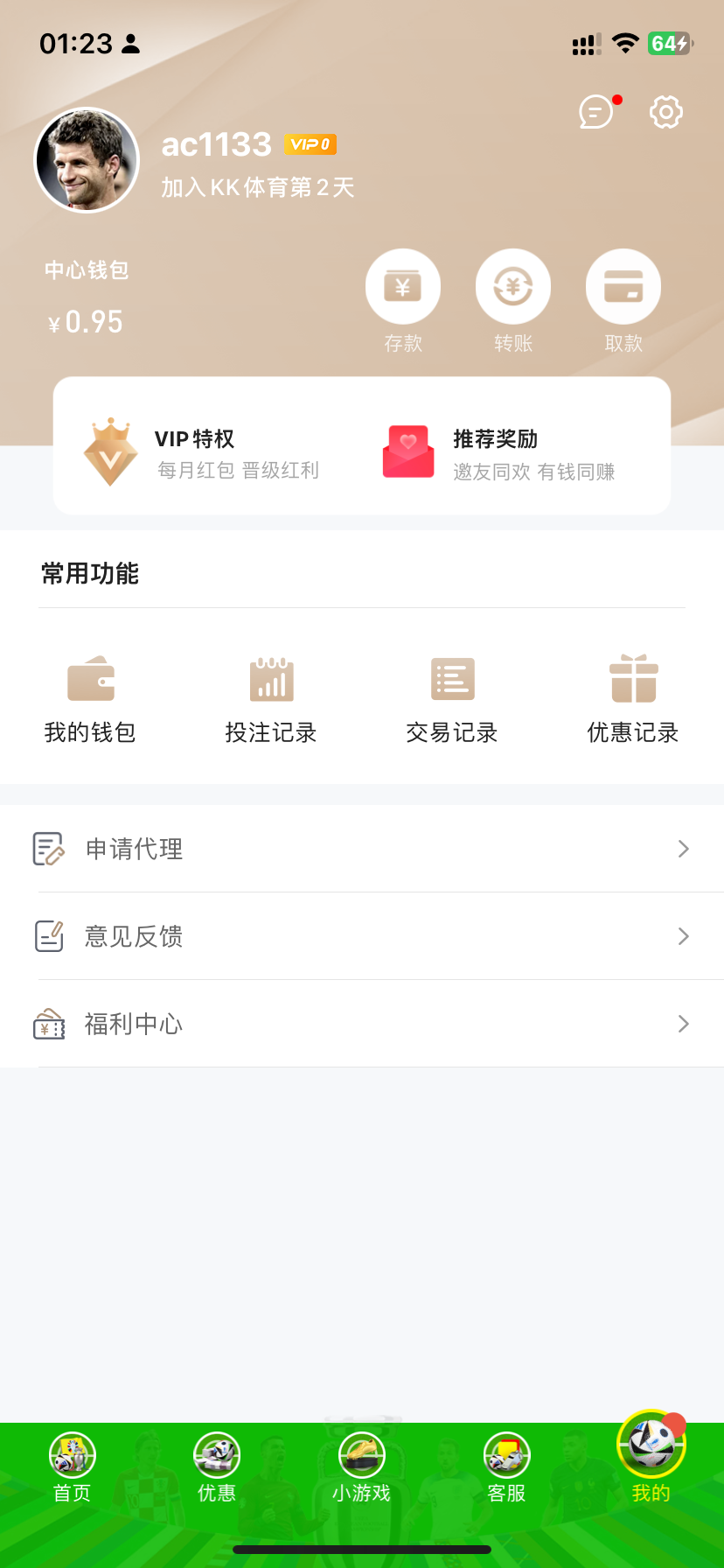Screen dimensions: 724x1568
Task: View 优惠记录 promotion records
Action: click(633, 698)
